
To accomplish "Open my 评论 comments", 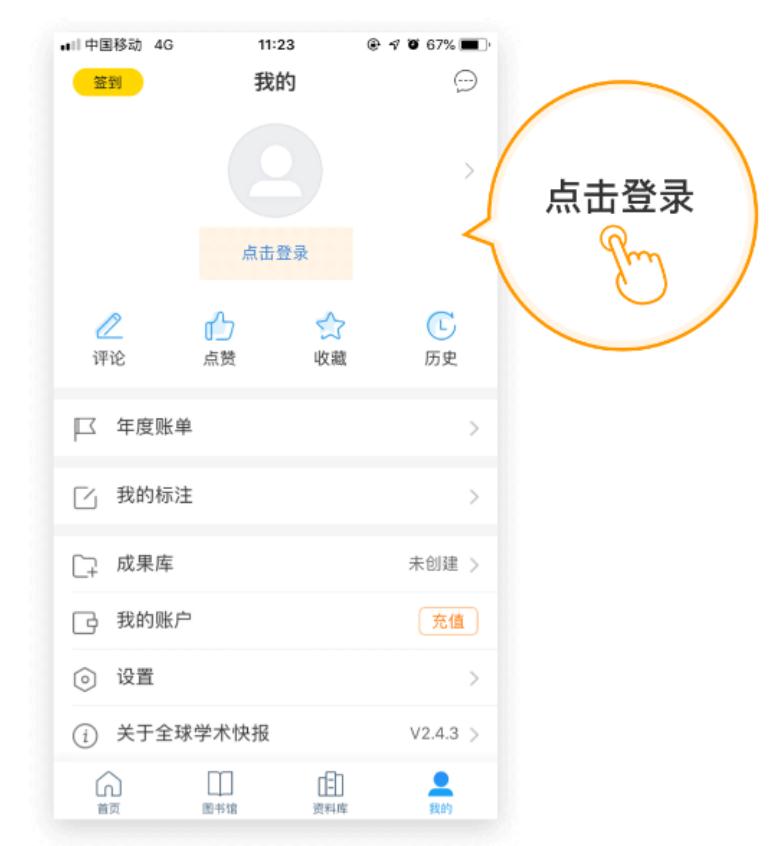I will 108,340.
